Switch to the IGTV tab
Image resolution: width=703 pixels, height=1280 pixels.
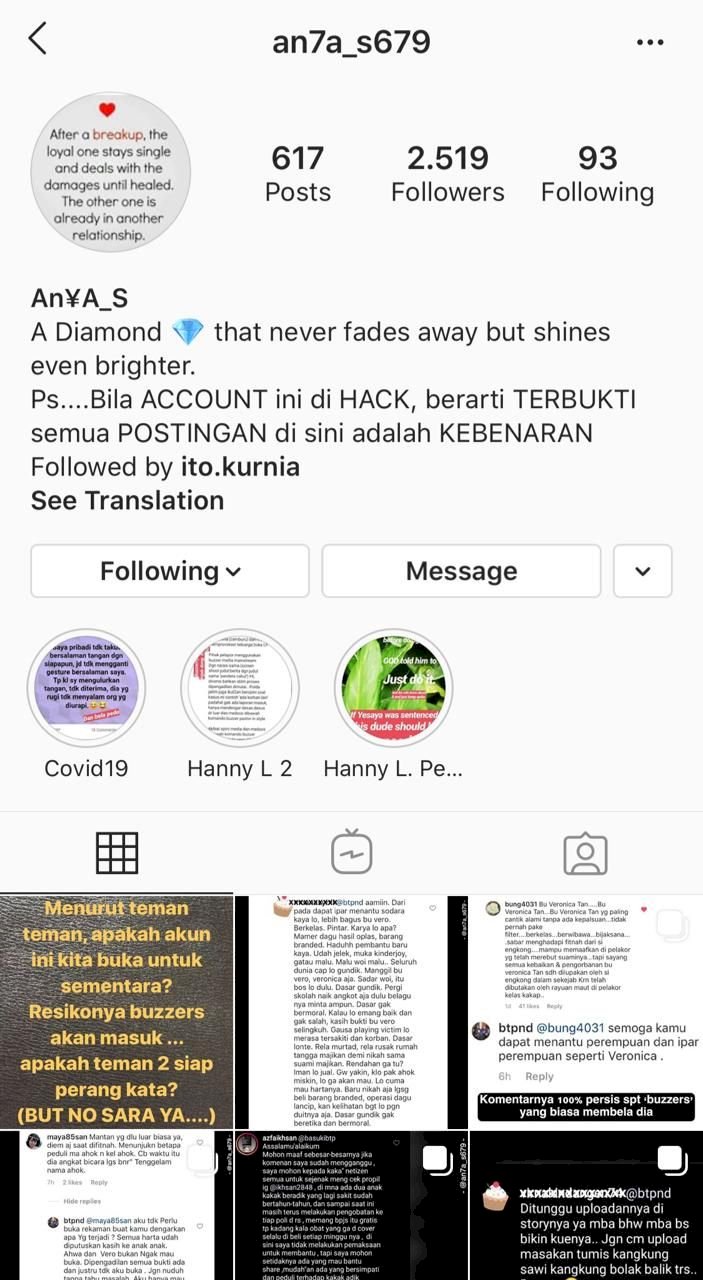(351, 852)
